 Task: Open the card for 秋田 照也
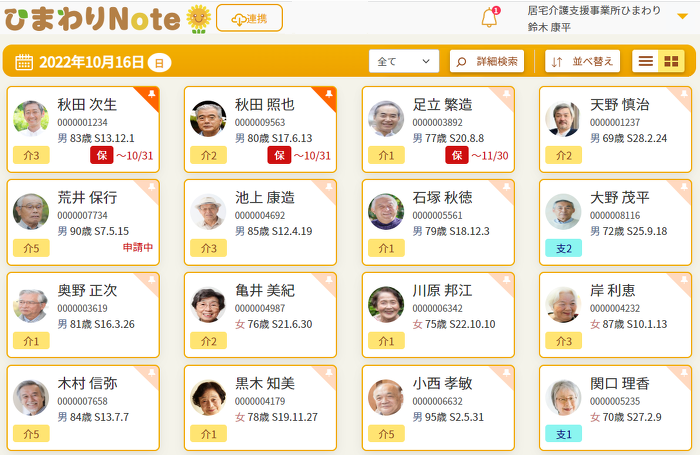point(260,128)
